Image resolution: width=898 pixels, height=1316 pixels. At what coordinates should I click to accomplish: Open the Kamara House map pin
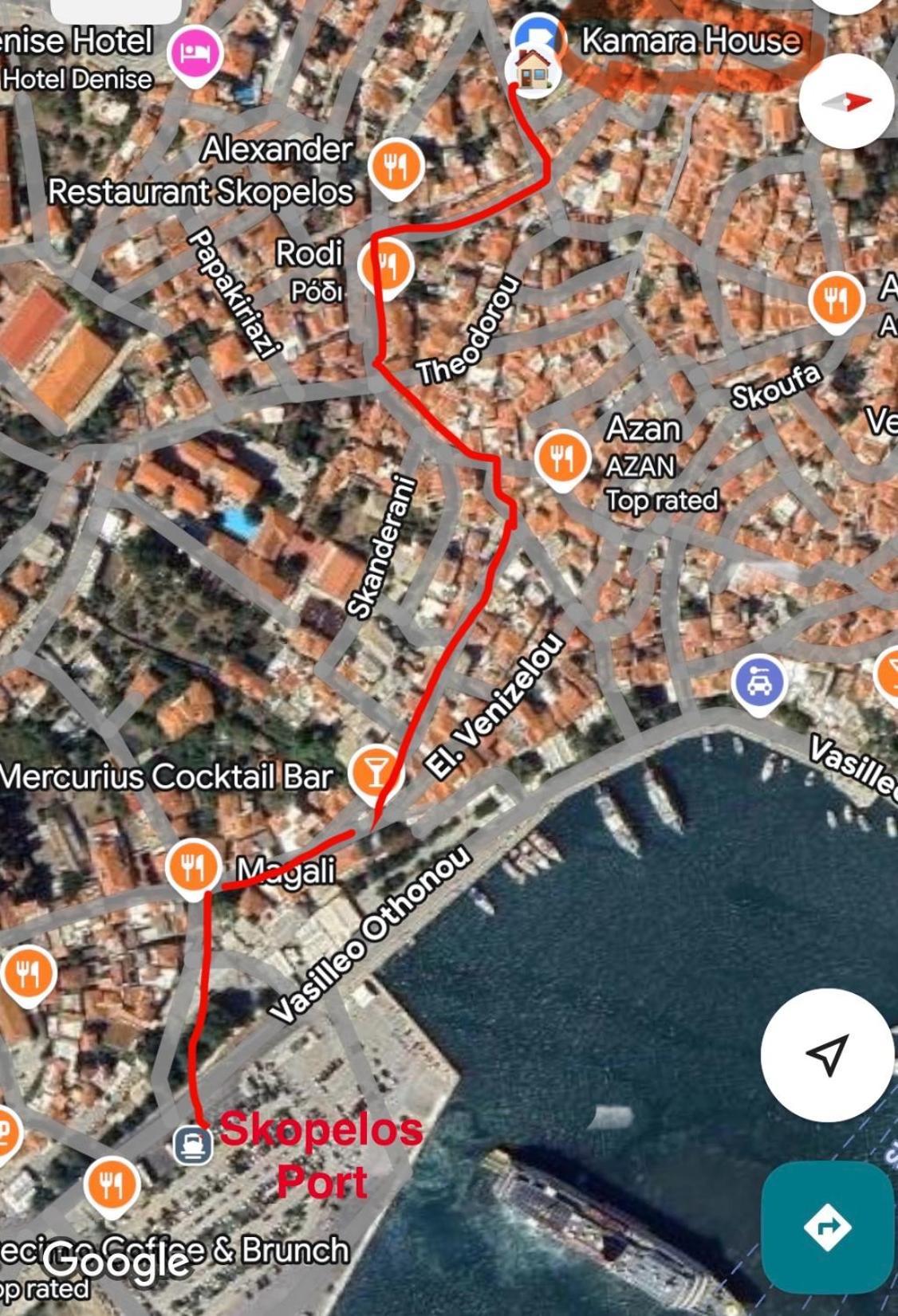(x=534, y=69)
